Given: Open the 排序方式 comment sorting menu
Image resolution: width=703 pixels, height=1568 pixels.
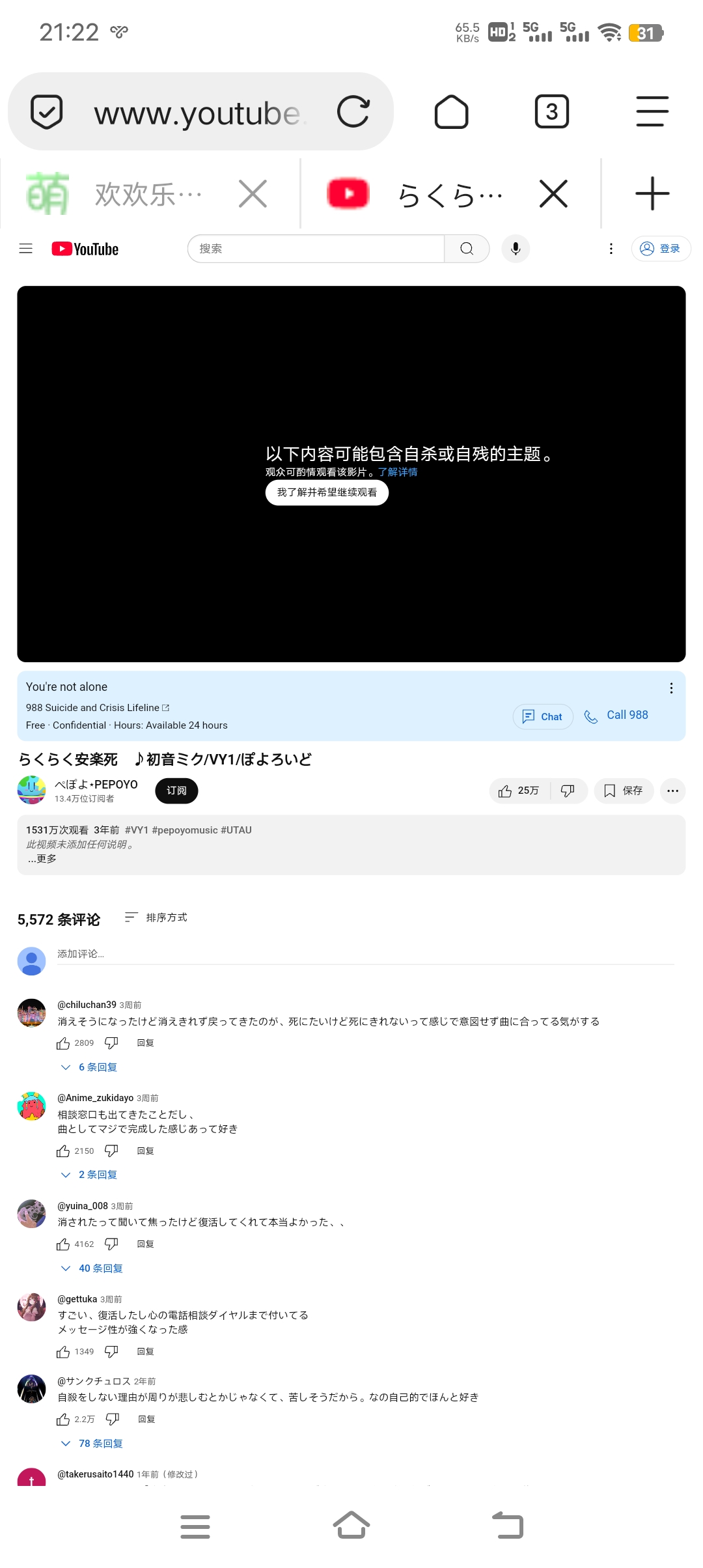Looking at the screenshot, I should click(156, 917).
